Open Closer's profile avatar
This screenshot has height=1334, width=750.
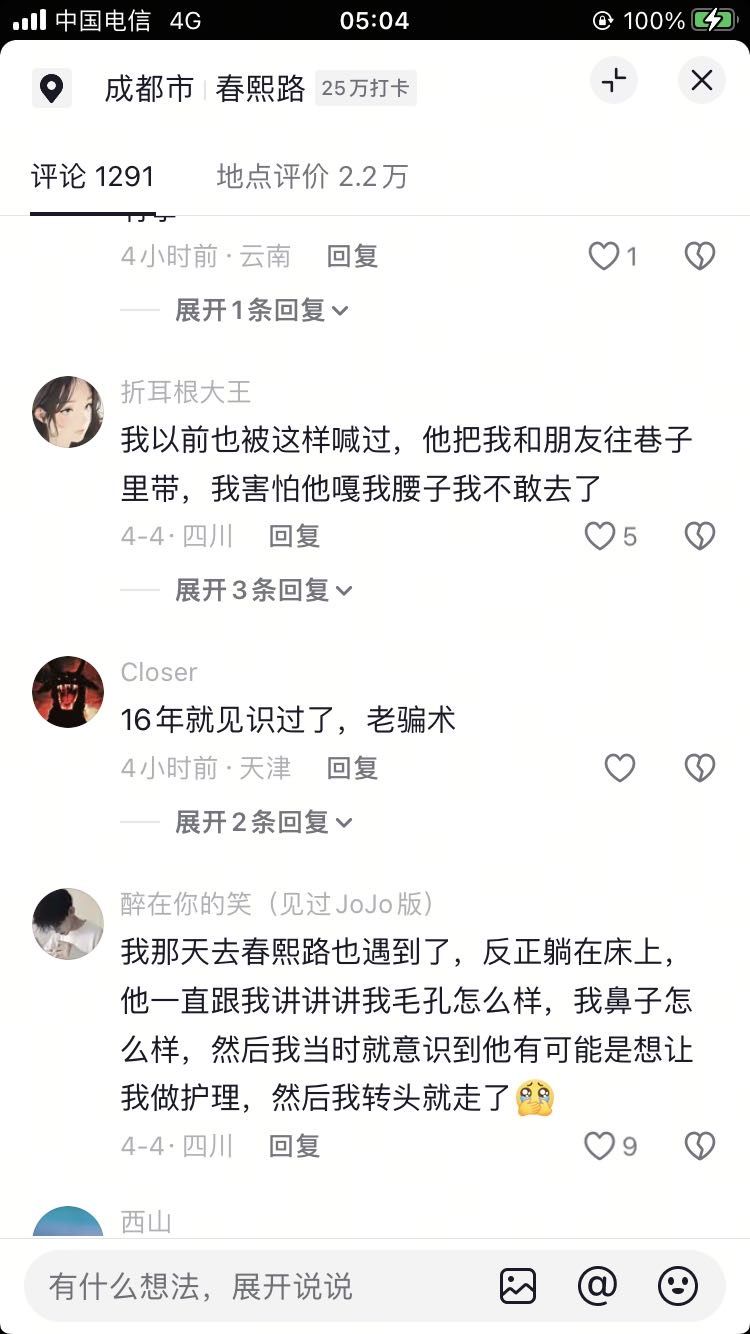[x=68, y=692]
